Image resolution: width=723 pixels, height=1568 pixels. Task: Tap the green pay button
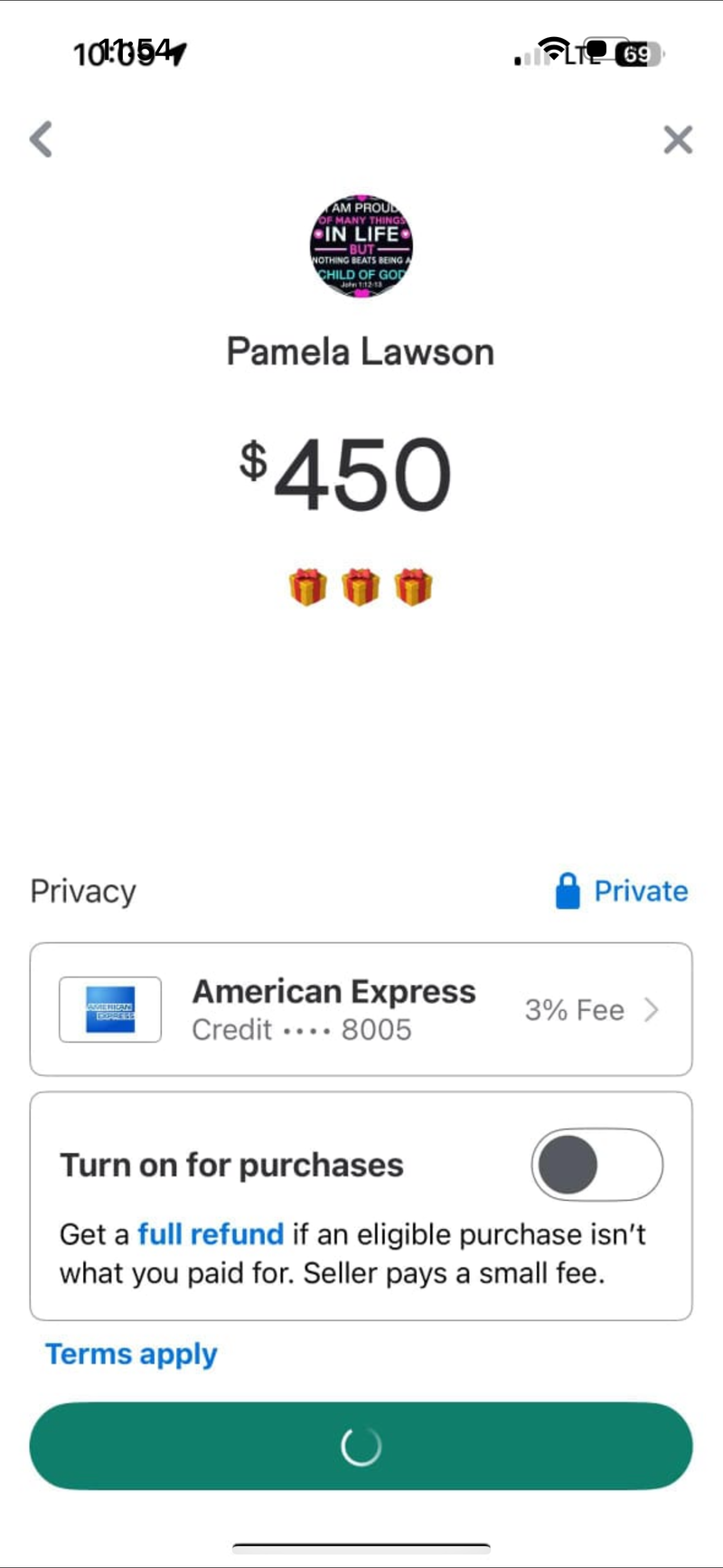tap(361, 1446)
